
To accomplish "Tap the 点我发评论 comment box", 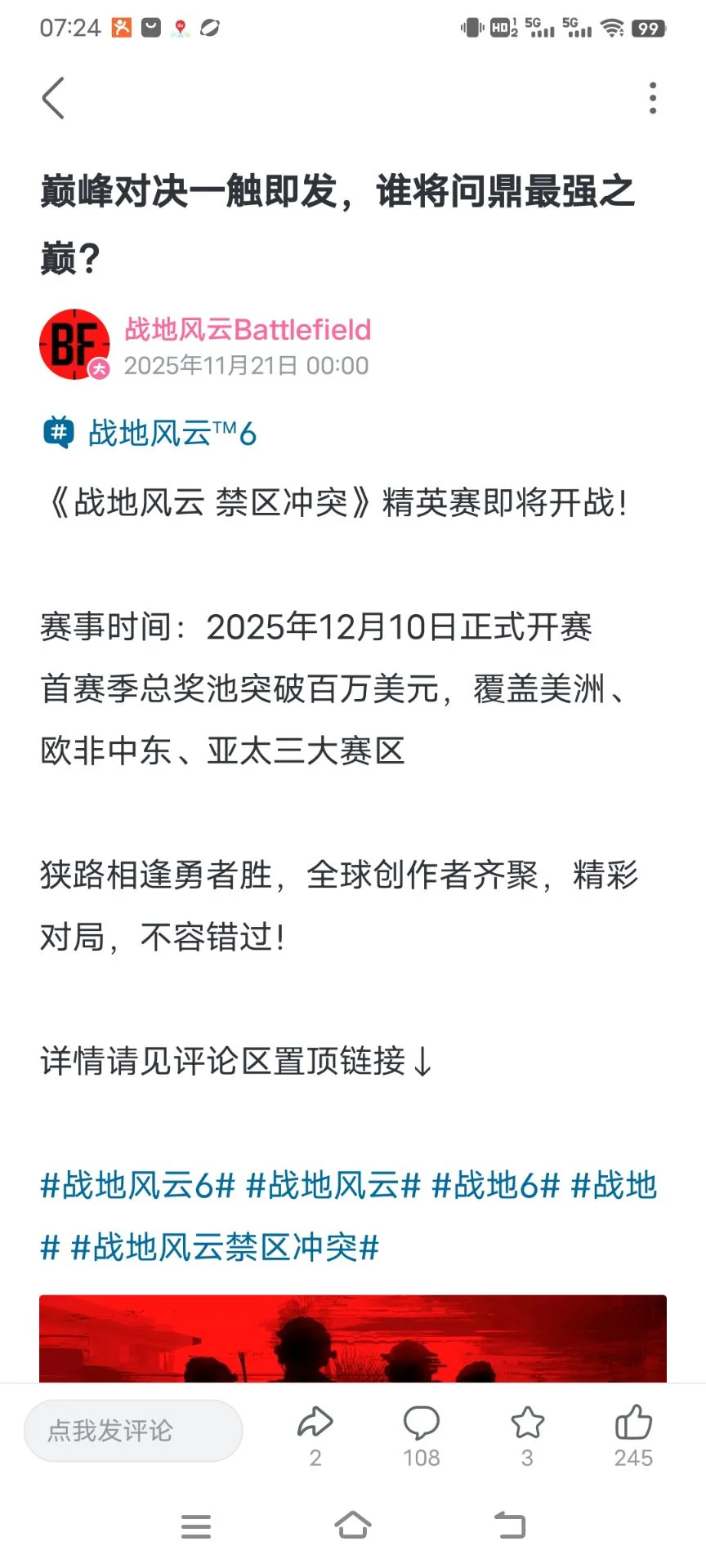I will tap(133, 1431).
